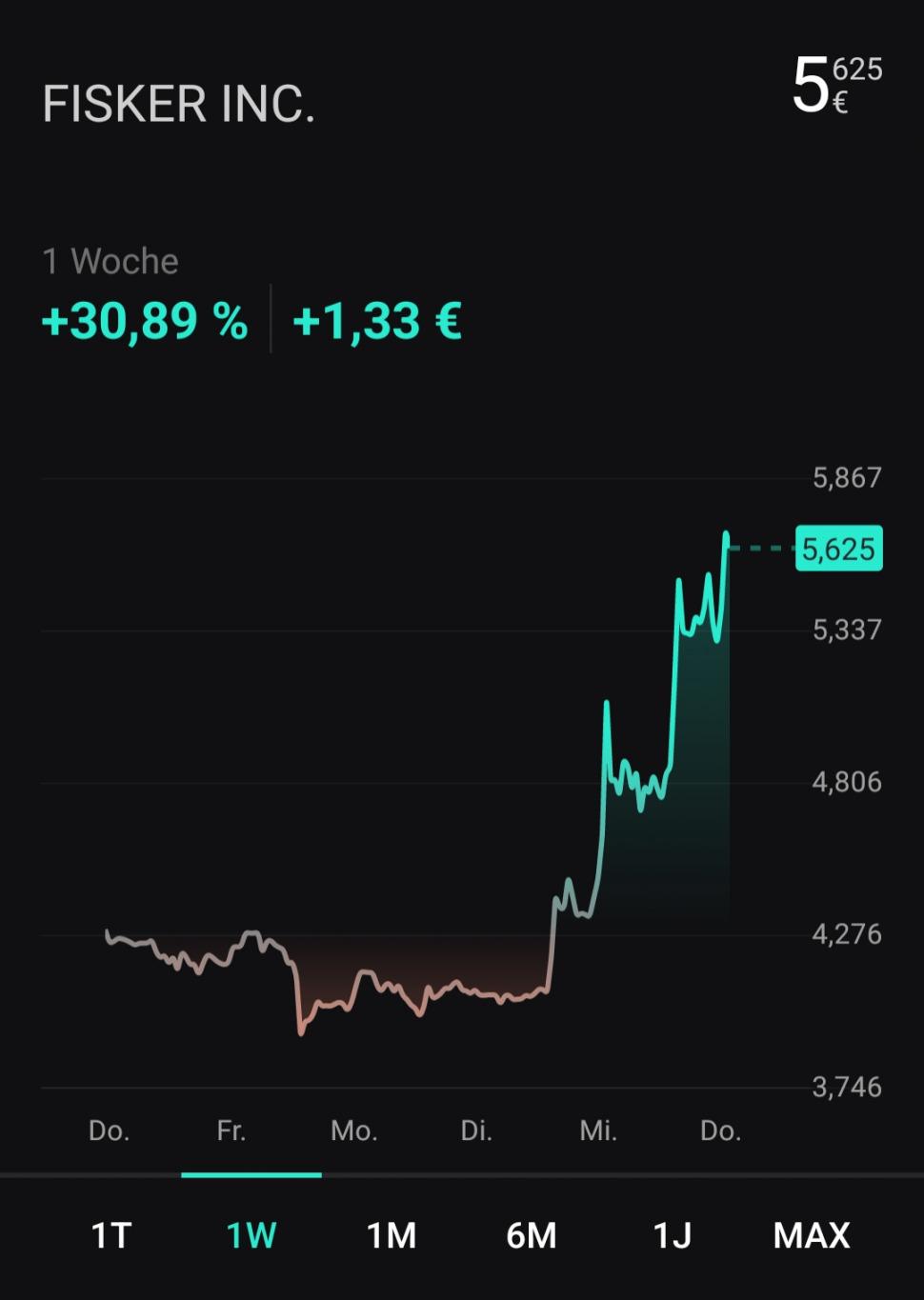Show the 1M chart period
The width and height of the screenshot is (924, 1300).
pos(392,1235)
